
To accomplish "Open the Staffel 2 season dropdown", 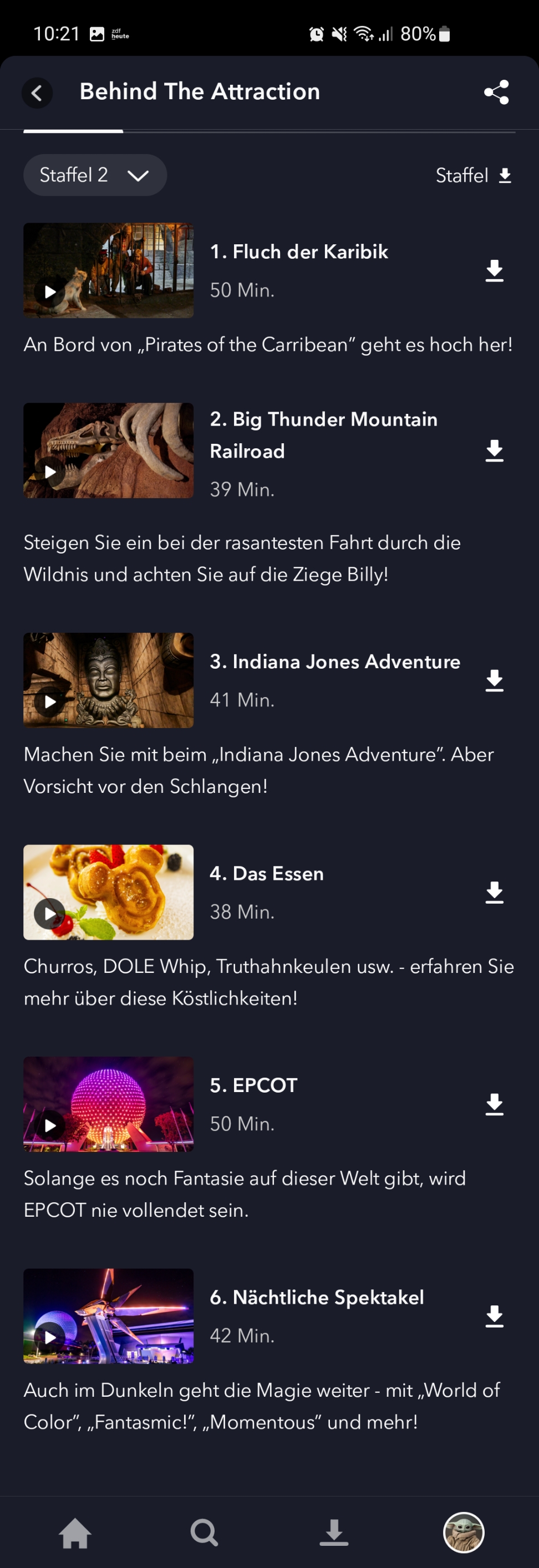I will [x=95, y=175].
